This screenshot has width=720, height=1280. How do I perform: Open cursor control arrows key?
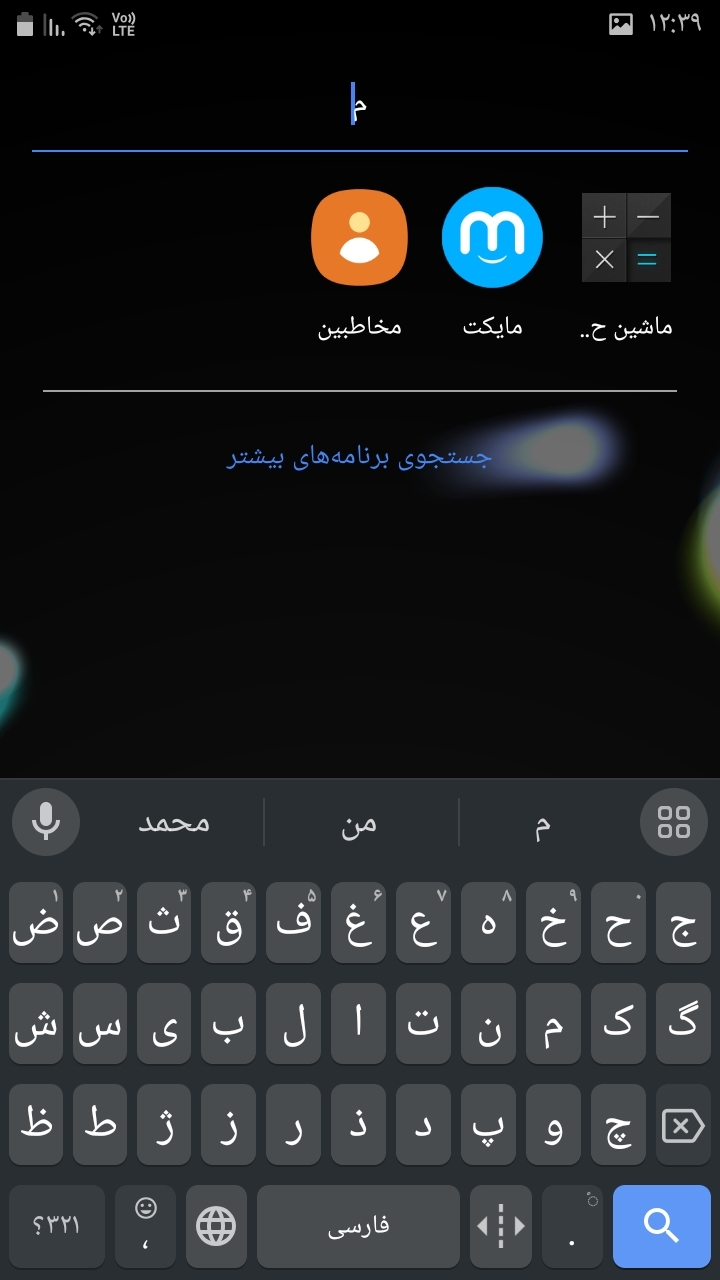click(500, 1225)
